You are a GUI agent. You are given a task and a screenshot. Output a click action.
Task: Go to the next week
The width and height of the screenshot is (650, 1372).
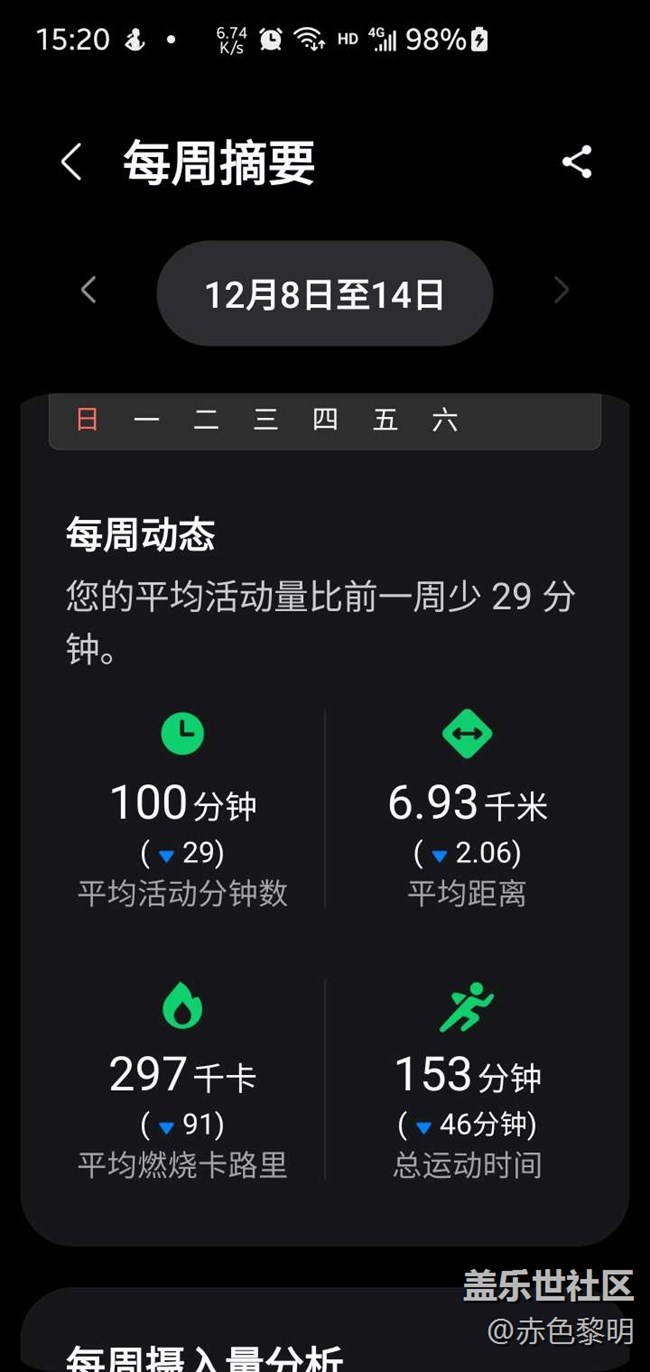click(x=561, y=291)
